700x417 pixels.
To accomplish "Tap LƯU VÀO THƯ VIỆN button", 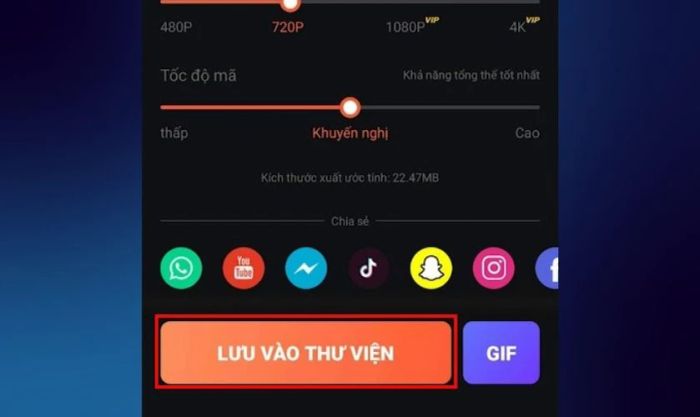I will coord(306,353).
